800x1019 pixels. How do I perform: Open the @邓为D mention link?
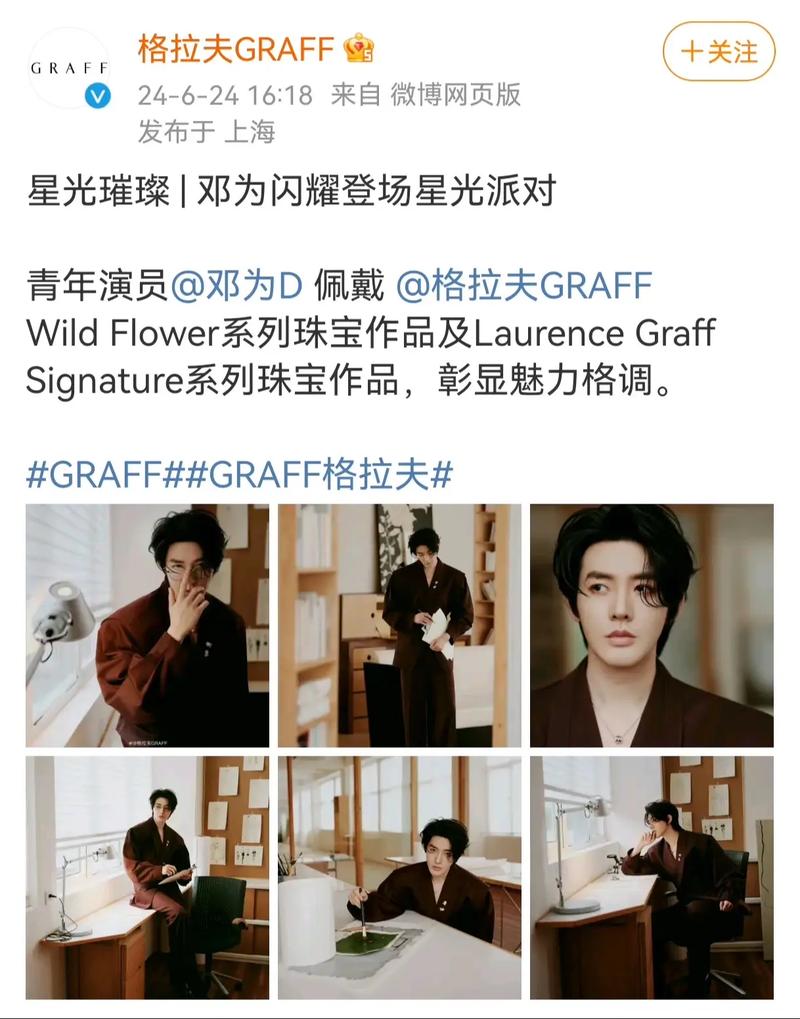click(236, 284)
